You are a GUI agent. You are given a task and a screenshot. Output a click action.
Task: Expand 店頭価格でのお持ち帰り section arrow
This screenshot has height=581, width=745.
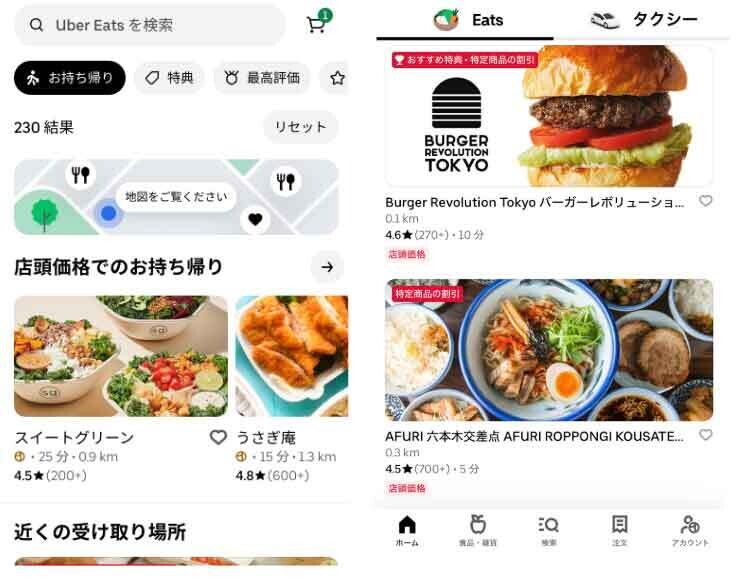pos(326,266)
